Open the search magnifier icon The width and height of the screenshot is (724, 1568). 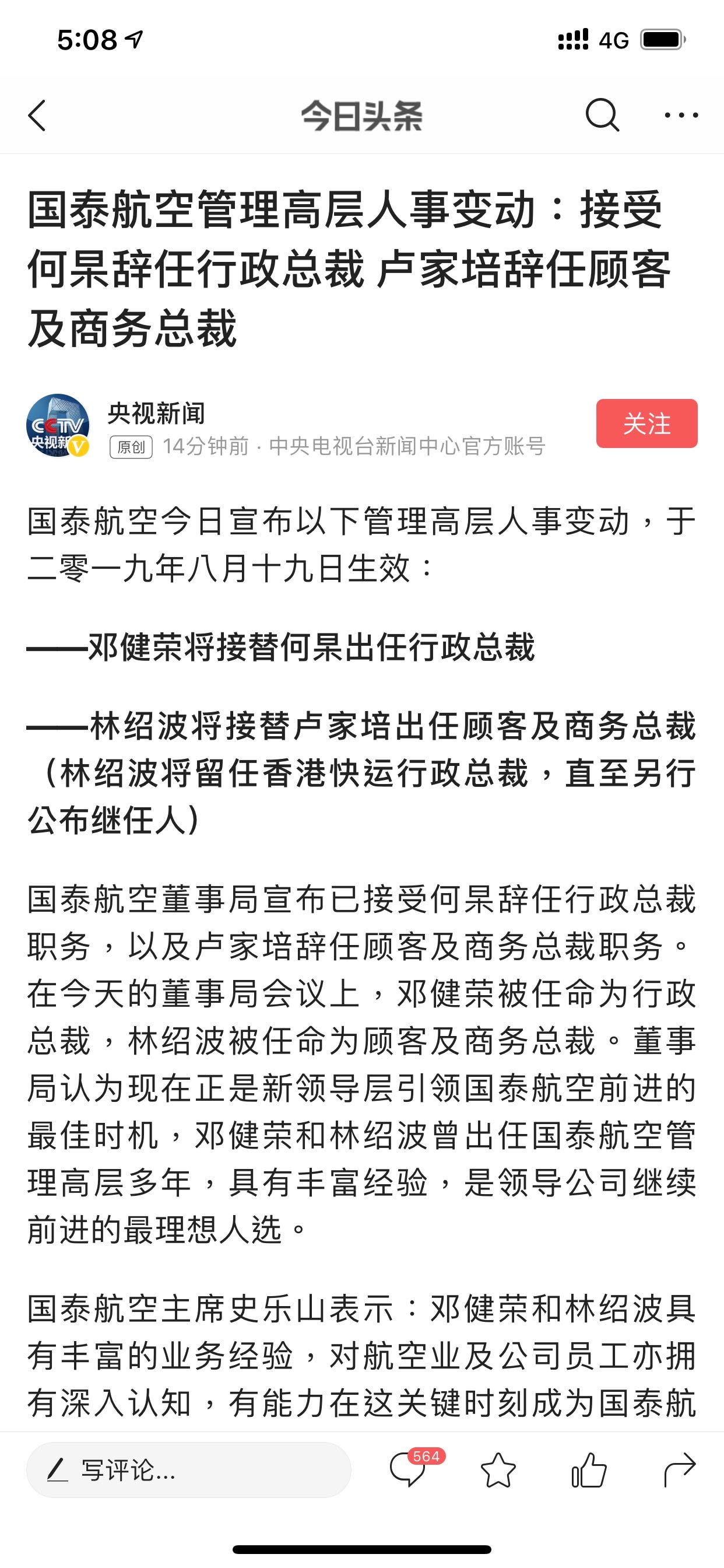coord(602,115)
